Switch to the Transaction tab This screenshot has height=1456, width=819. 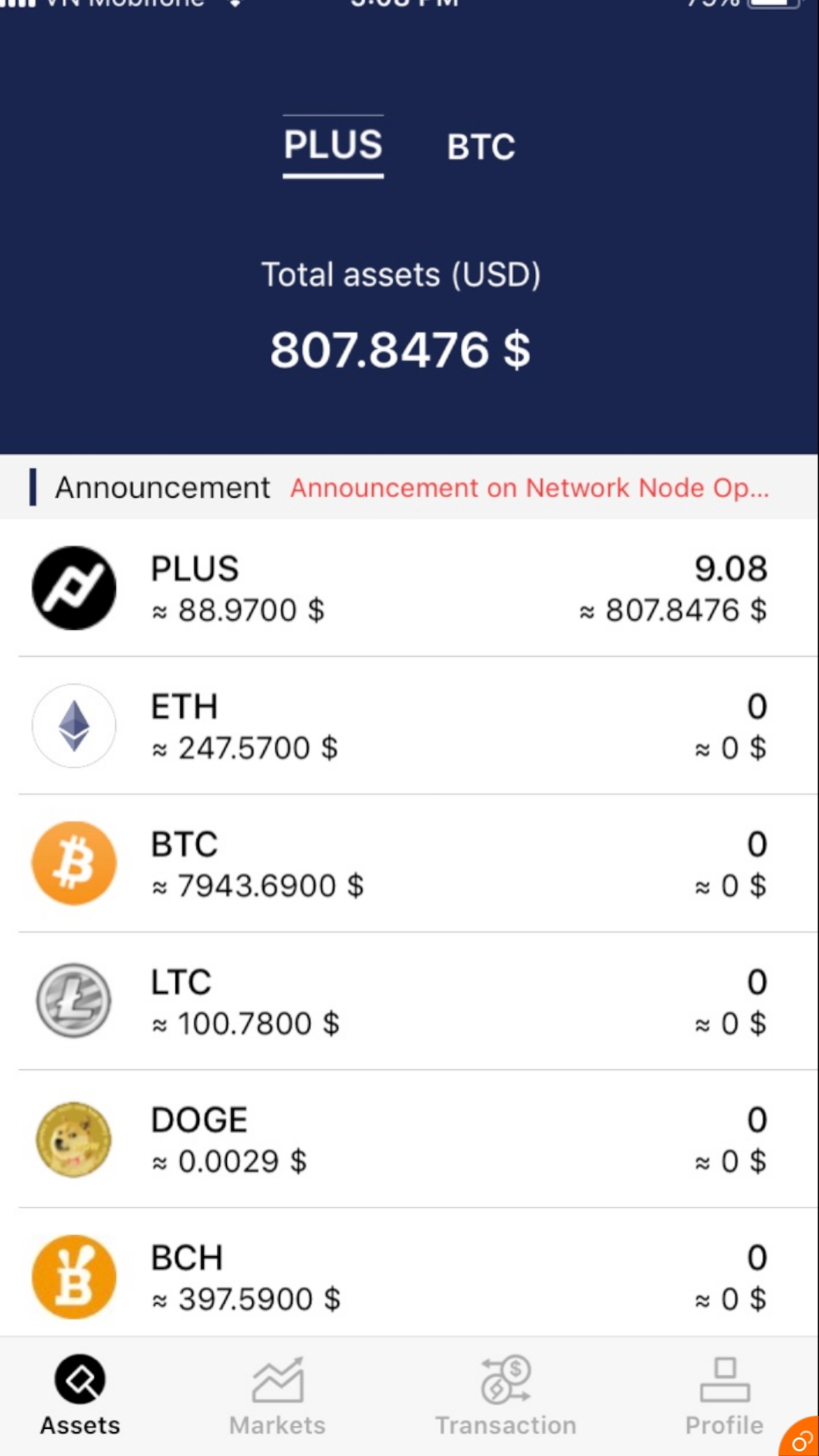pos(506,1397)
